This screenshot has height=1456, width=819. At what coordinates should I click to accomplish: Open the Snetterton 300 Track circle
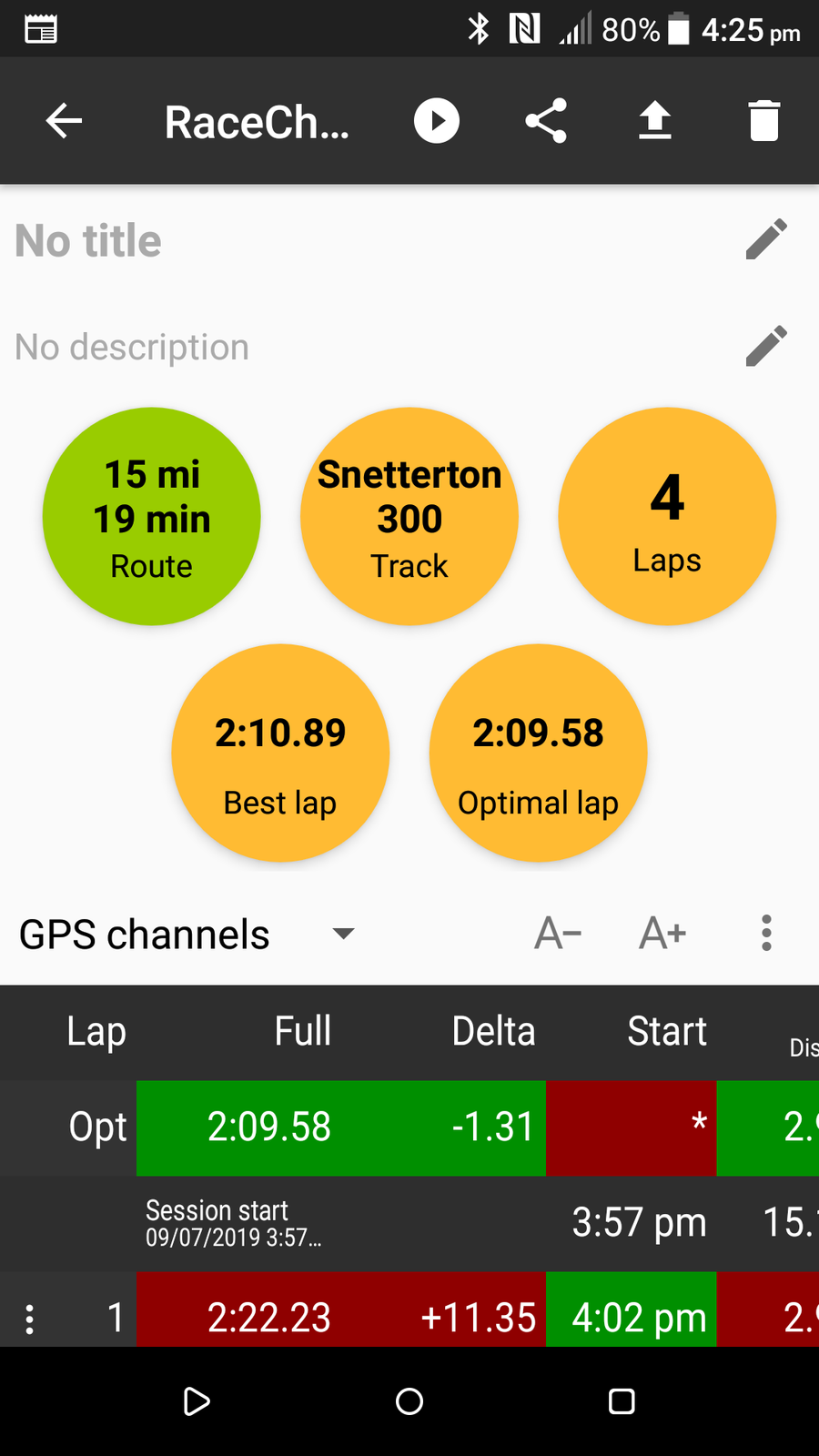coord(409,517)
